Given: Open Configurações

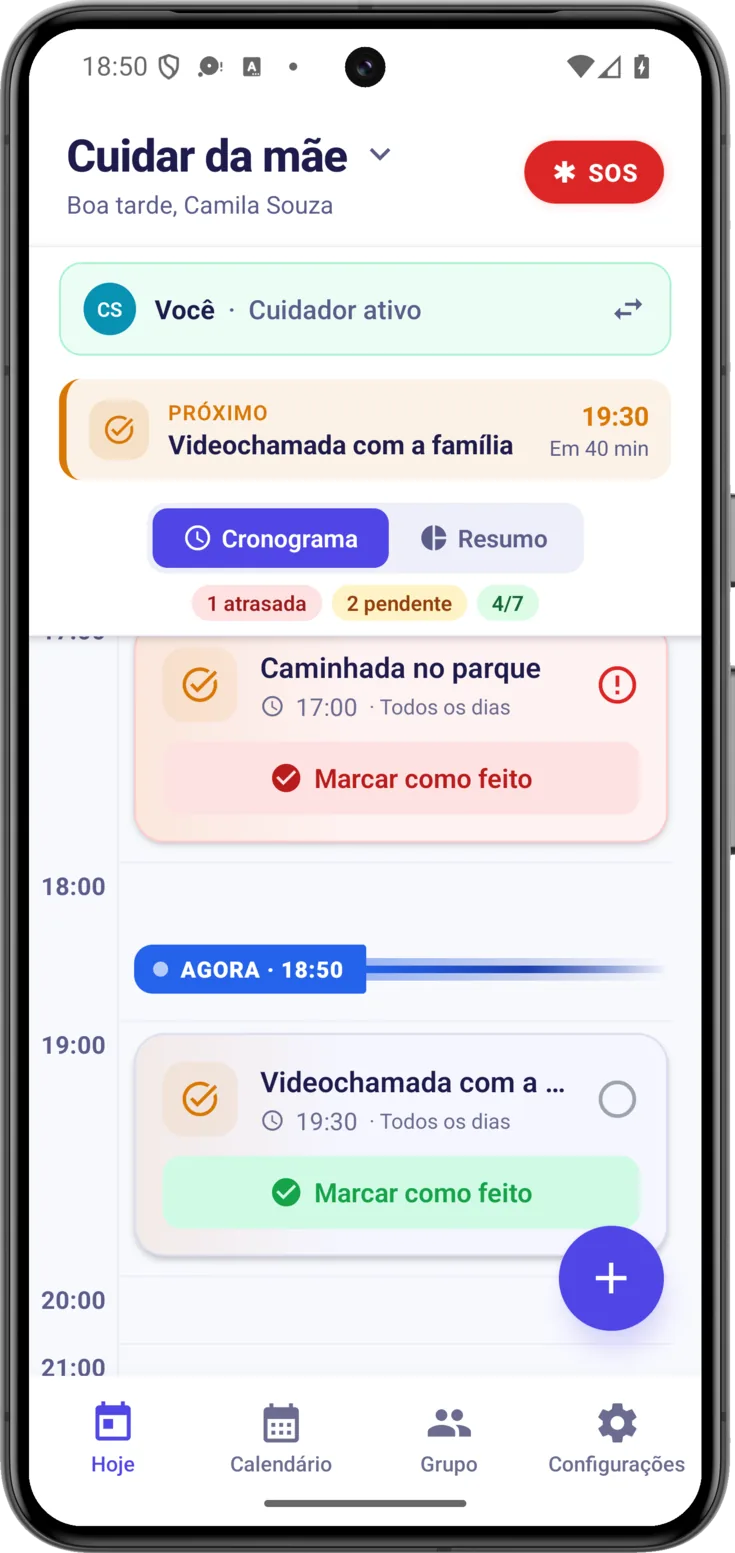Looking at the screenshot, I should 617,1438.
